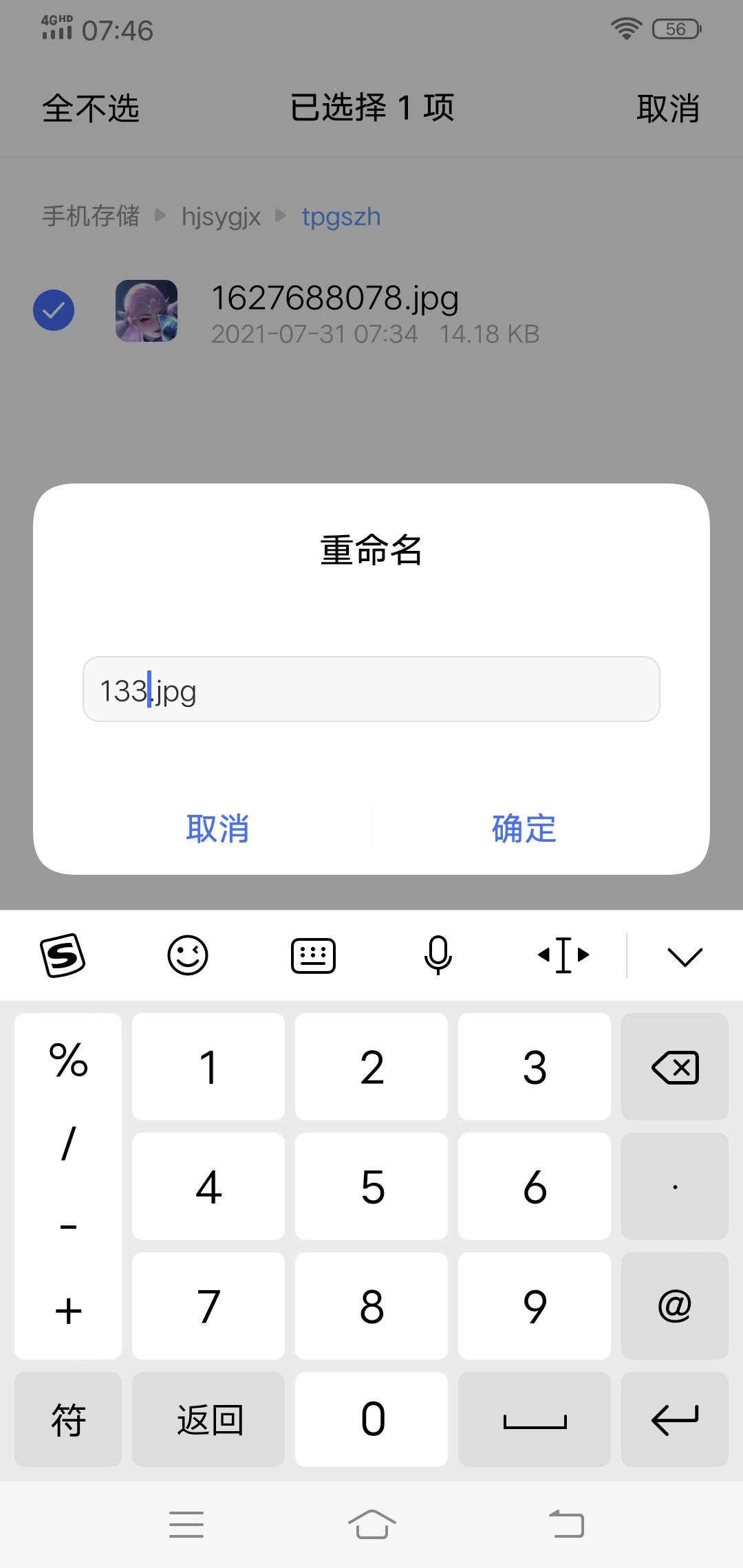This screenshot has width=743, height=1568.
Task: Deselect the checked 1627688078.jpg file
Action: click(x=54, y=311)
